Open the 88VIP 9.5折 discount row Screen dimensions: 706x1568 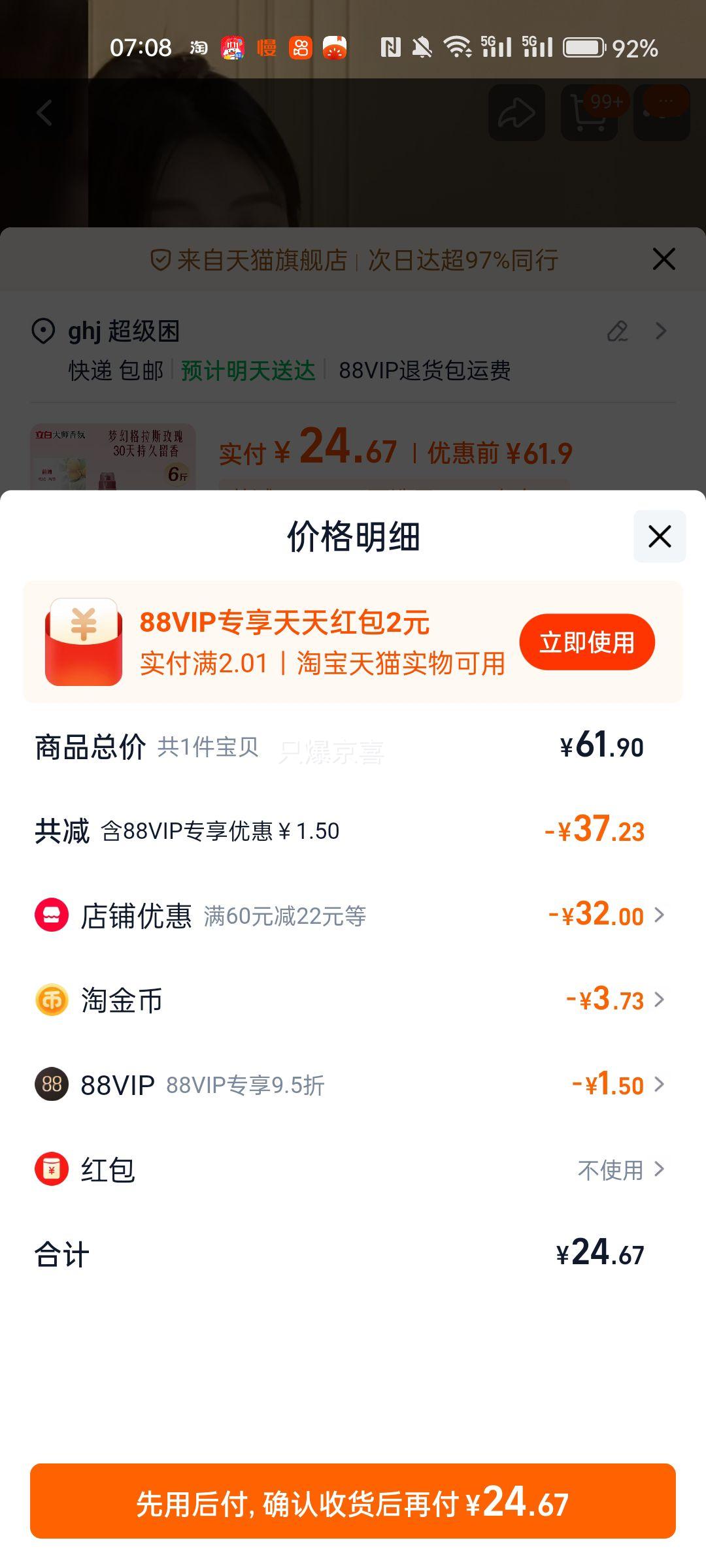coord(353,1085)
